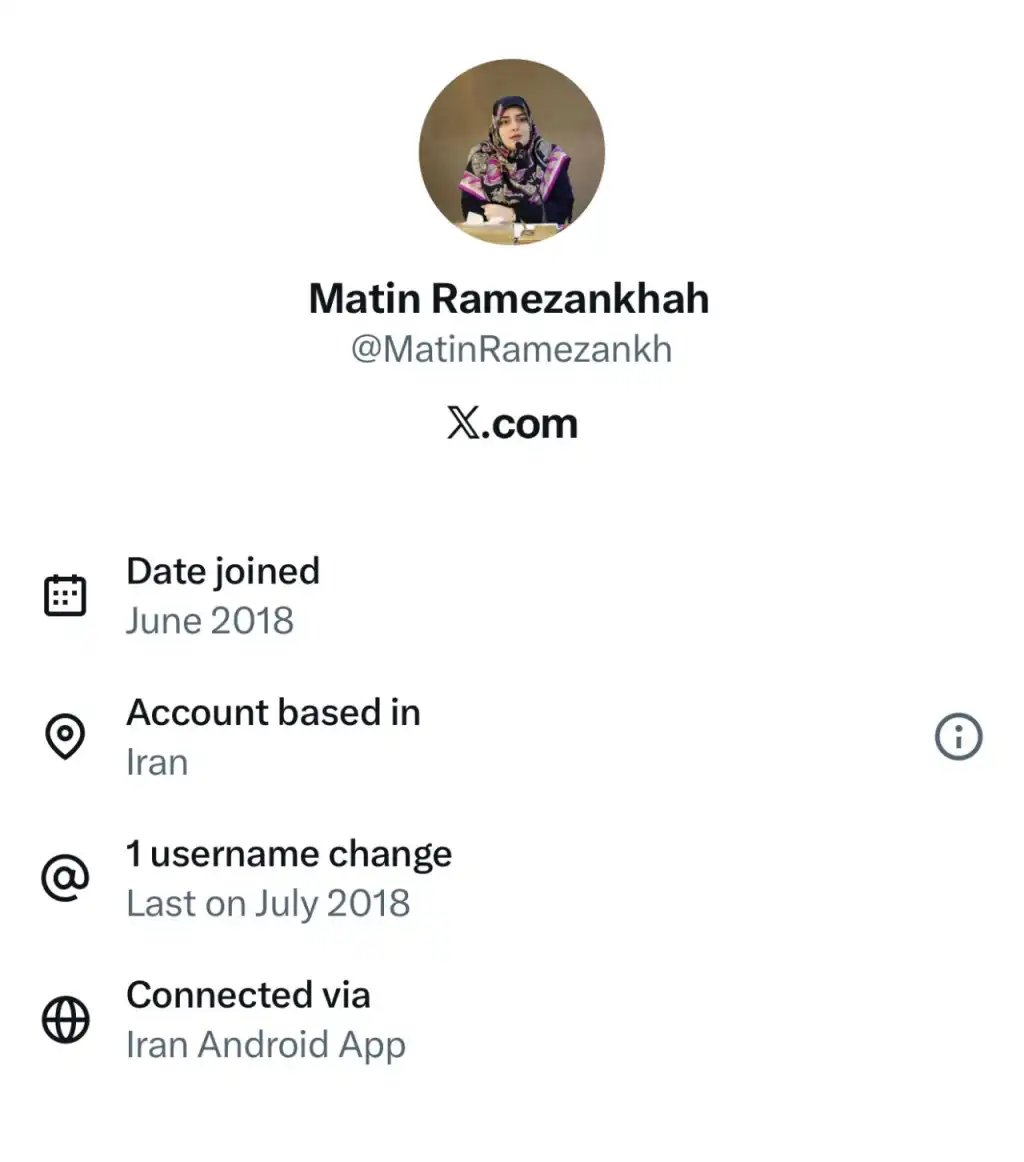Click the Date joined section label
1024x1162 pixels.
(x=222, y=571)
